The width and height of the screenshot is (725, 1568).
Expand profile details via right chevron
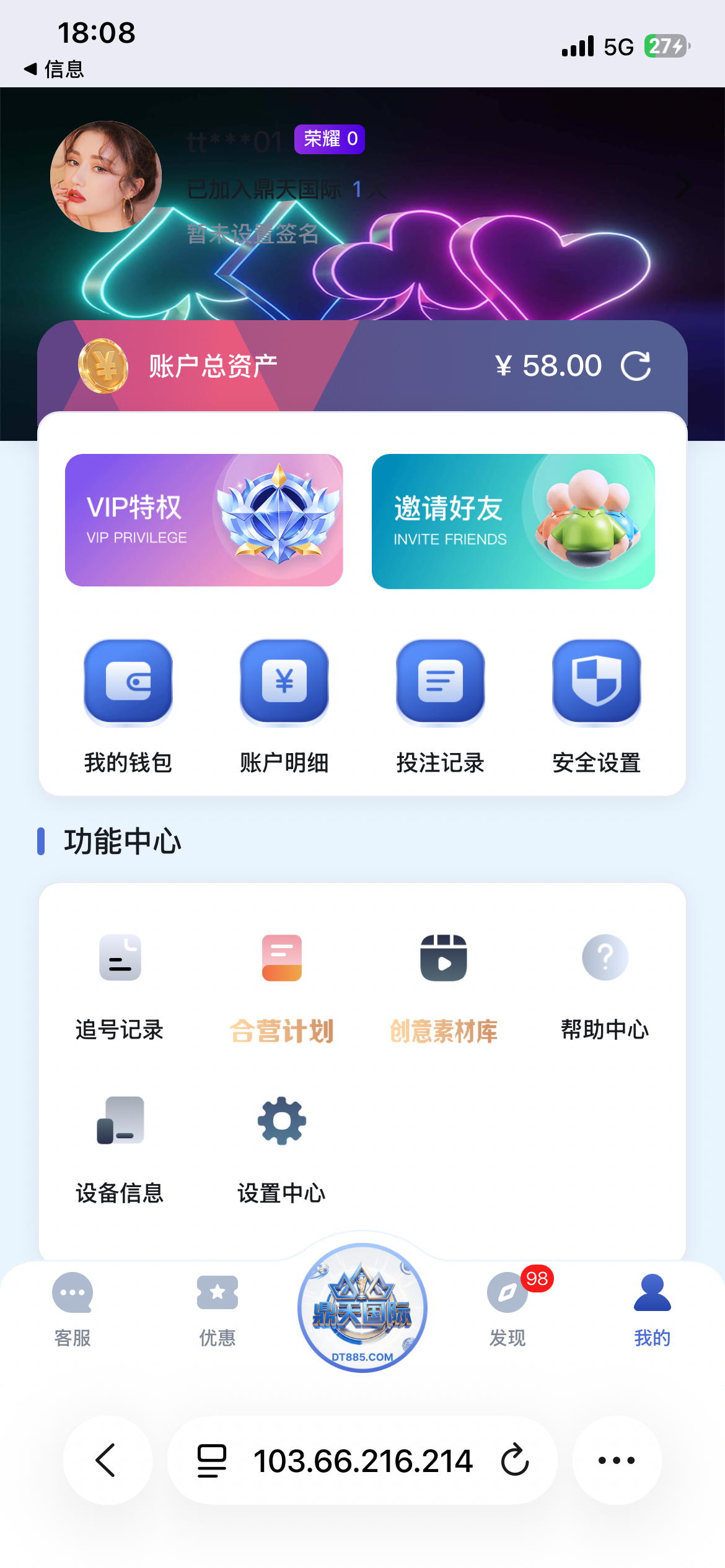(x=682, y=185)
